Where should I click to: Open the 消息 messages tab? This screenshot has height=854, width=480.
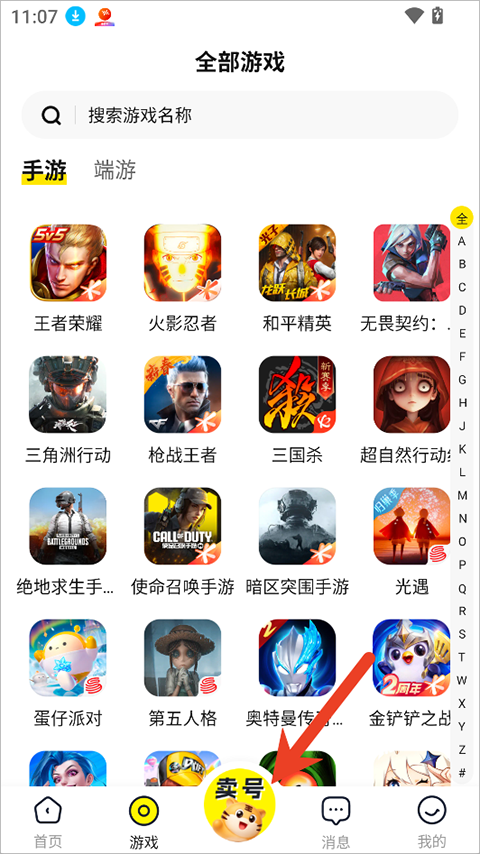[x=336, y=823]
